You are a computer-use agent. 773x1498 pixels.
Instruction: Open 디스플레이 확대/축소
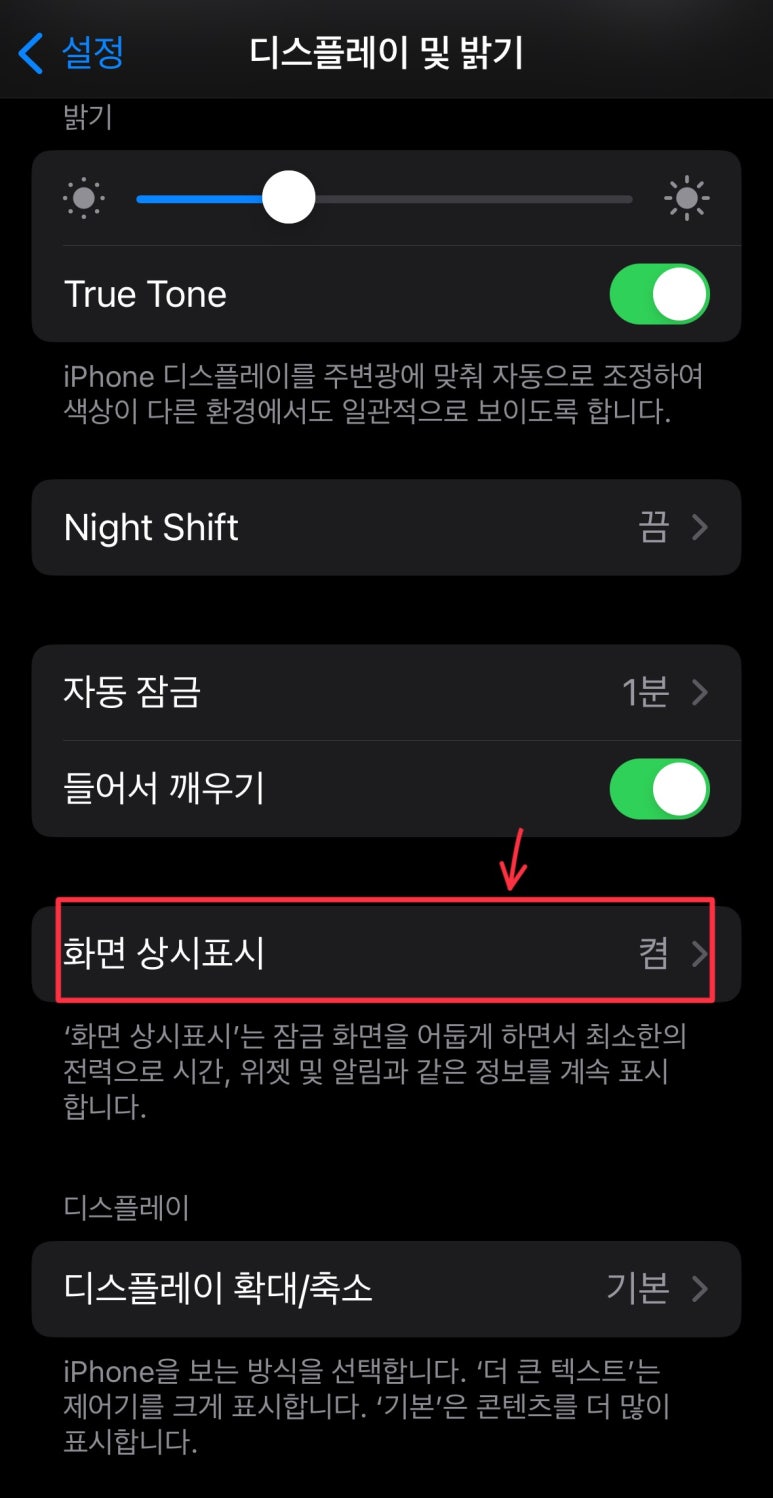tap(386, 1289)
